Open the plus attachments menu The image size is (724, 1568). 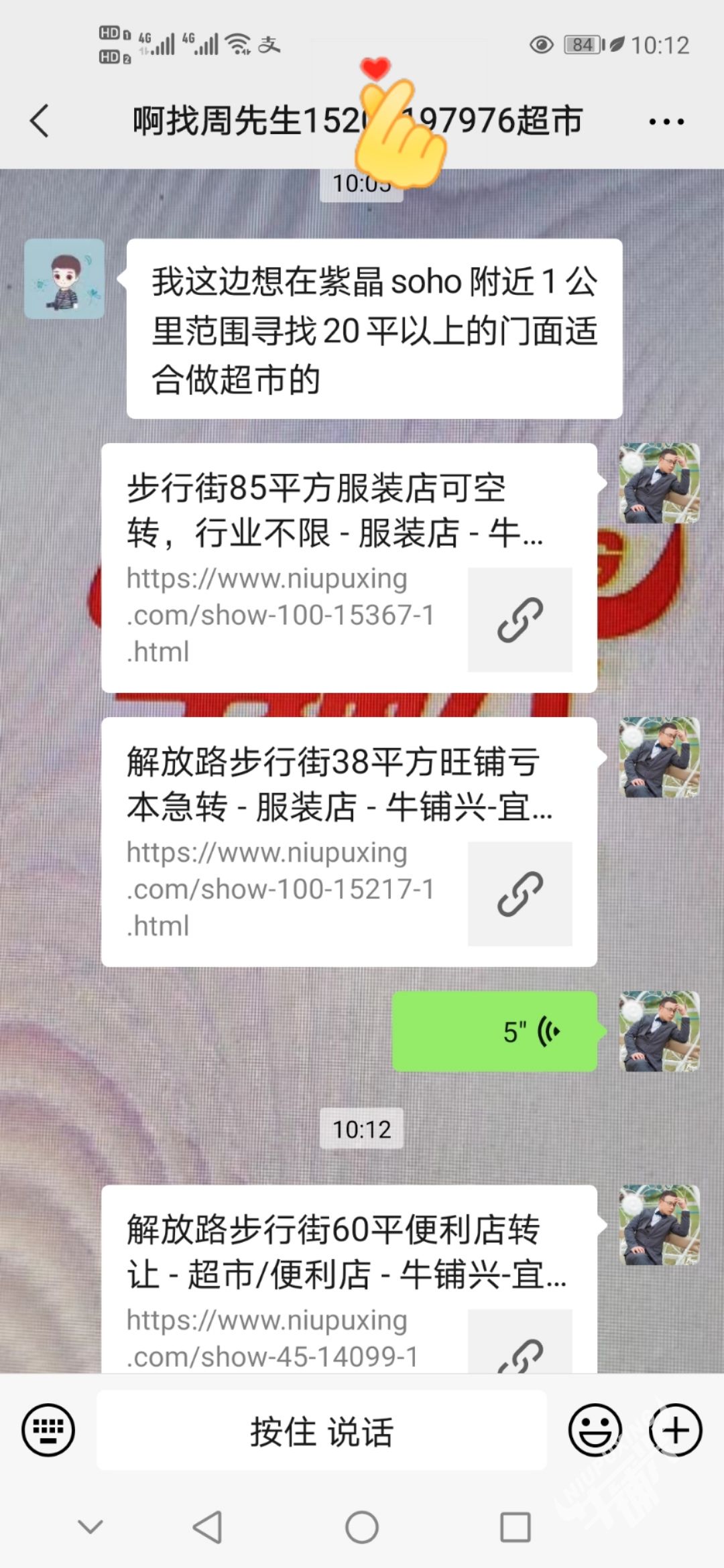point(675,1430)
